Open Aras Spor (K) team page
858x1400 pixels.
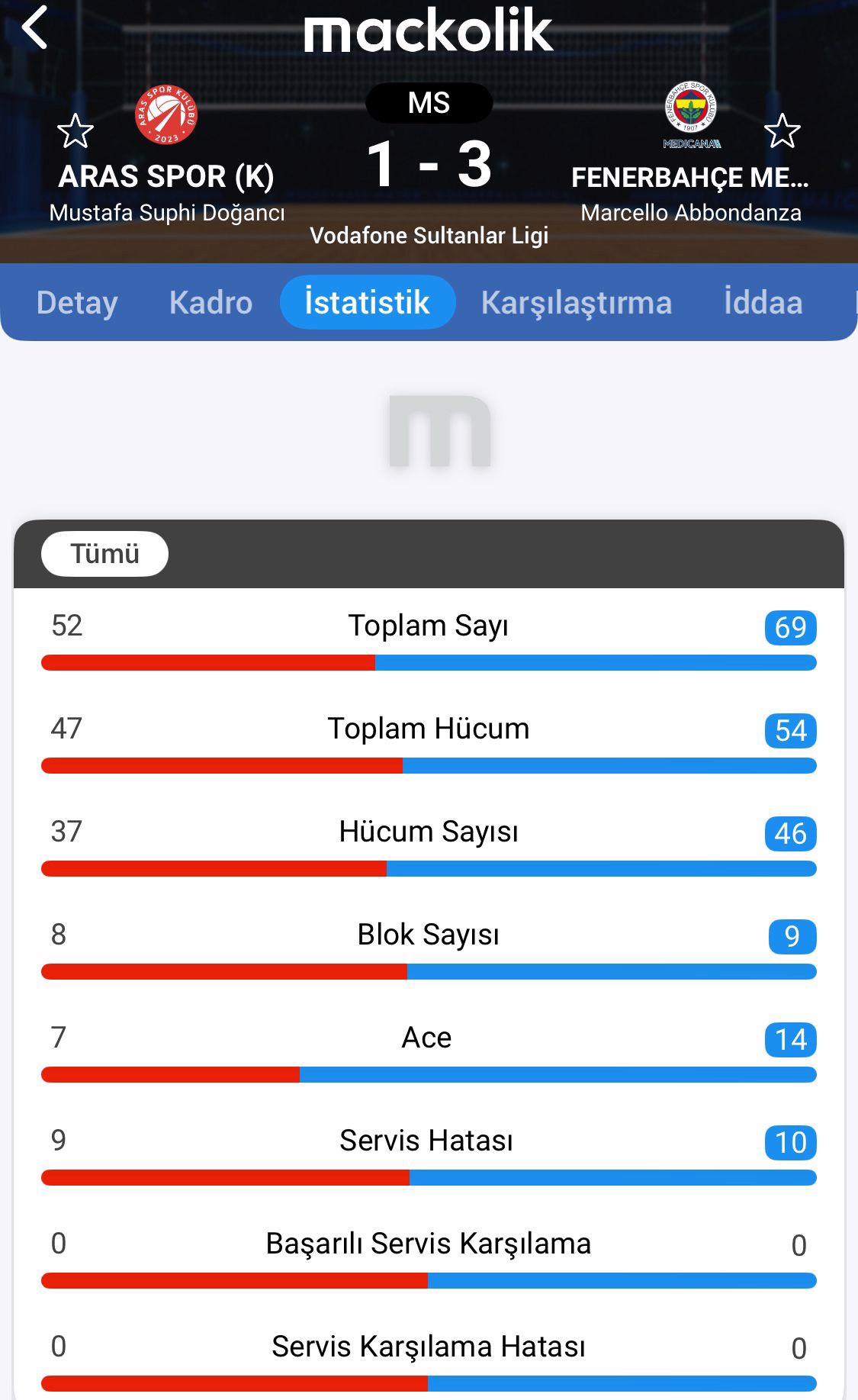(166, 176)
